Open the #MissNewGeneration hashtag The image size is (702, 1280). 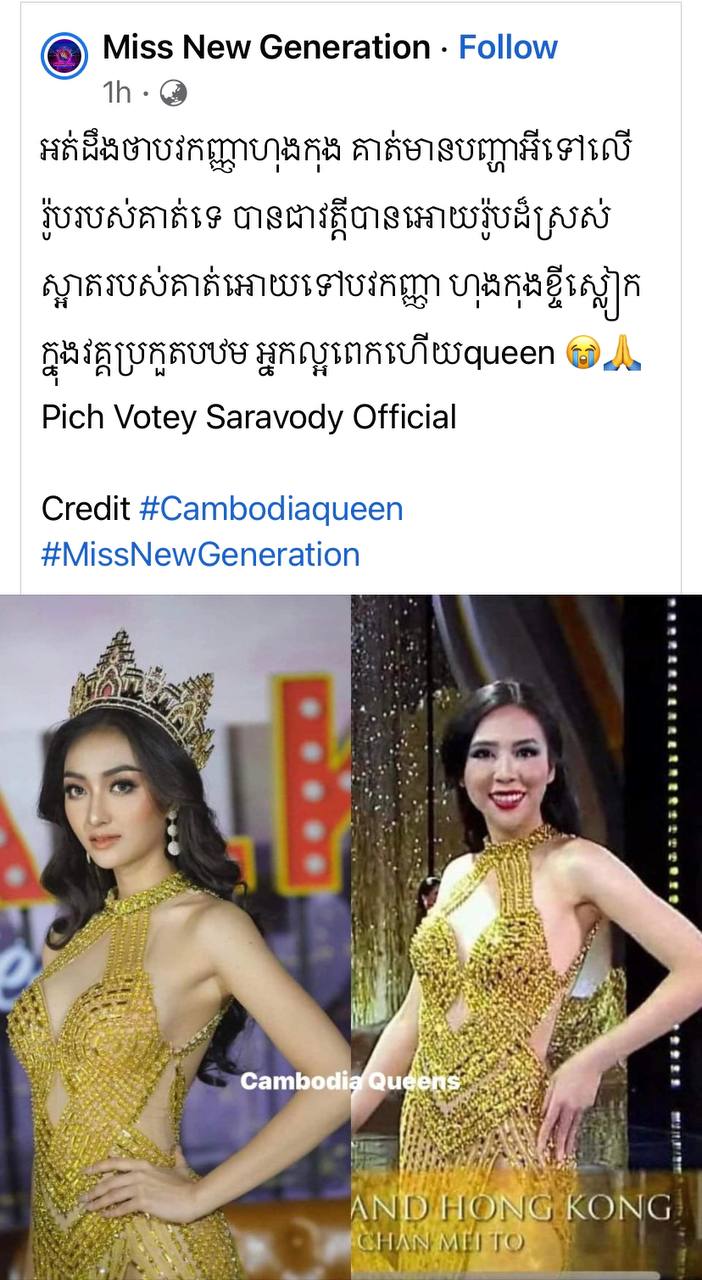pyautogui.click(x=200, y=553)
